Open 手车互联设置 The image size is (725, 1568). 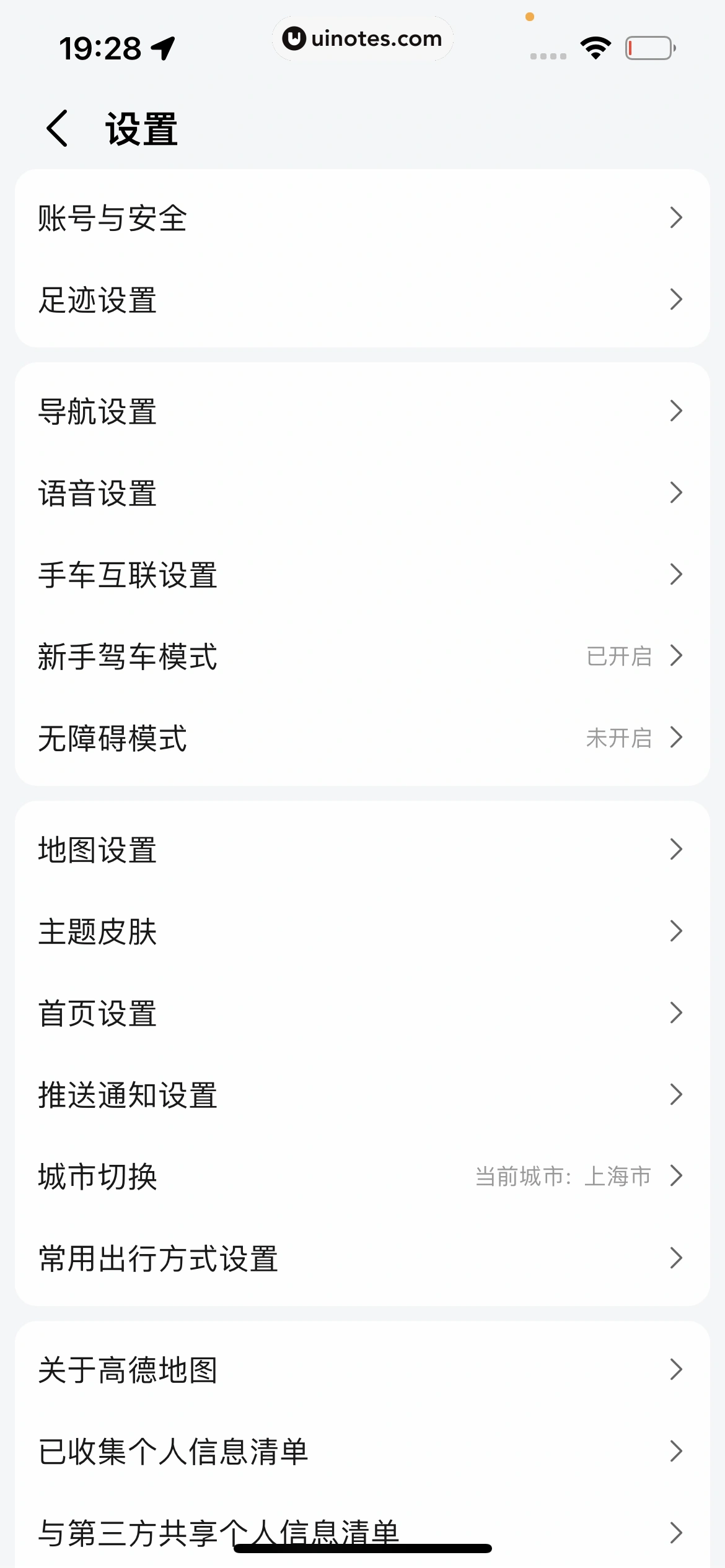(x=362, y=575)
